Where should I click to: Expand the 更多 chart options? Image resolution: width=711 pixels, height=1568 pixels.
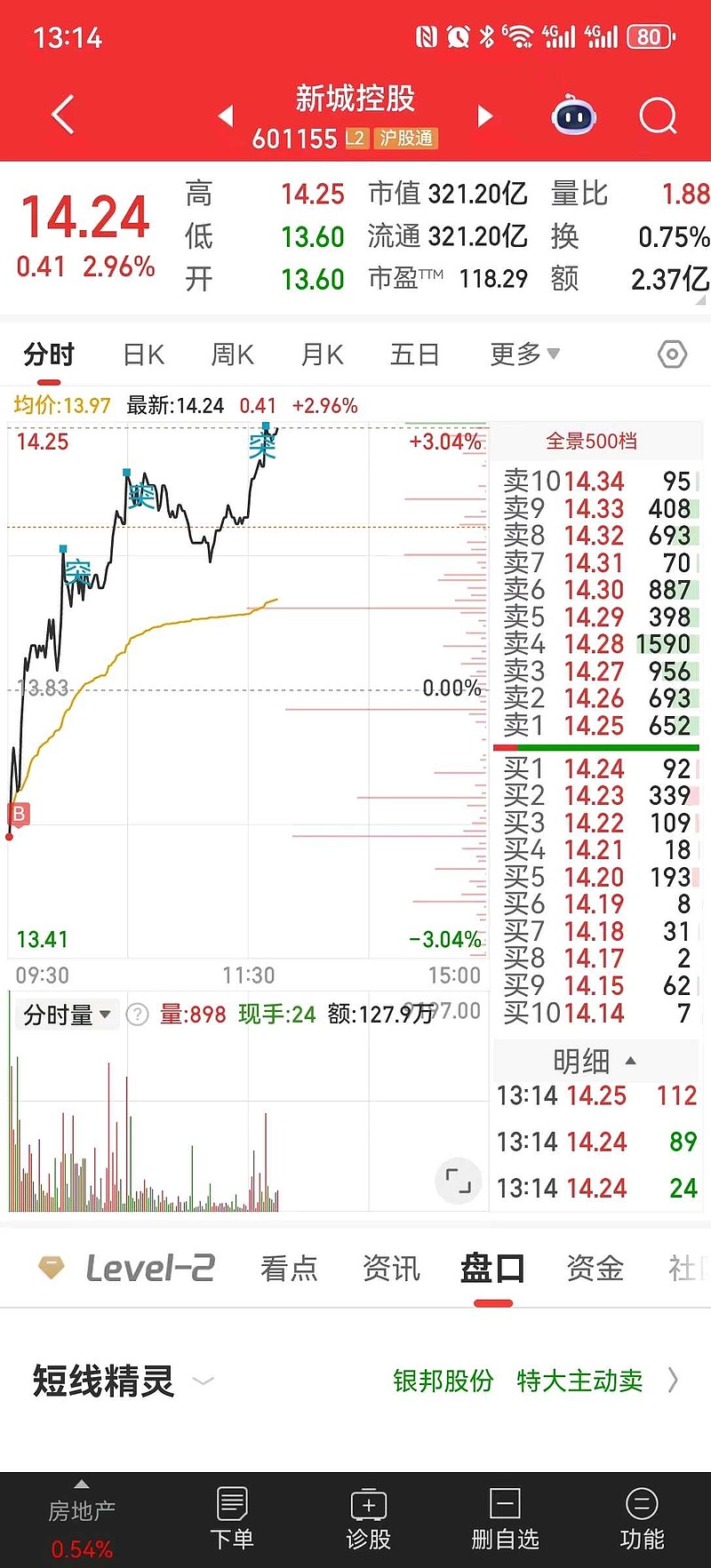tap(524, 355)
